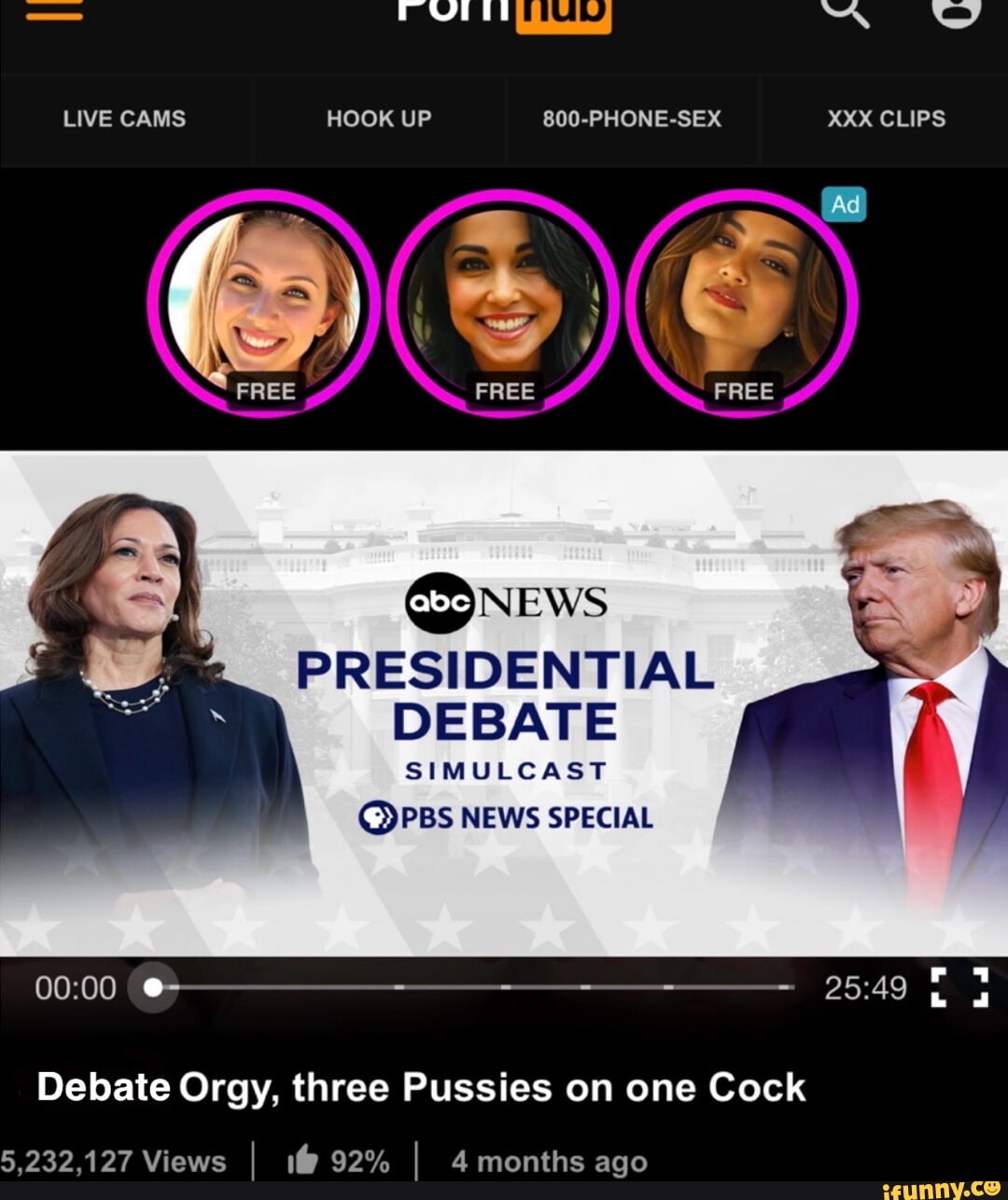Enter fullscreen on the video player

959,987
